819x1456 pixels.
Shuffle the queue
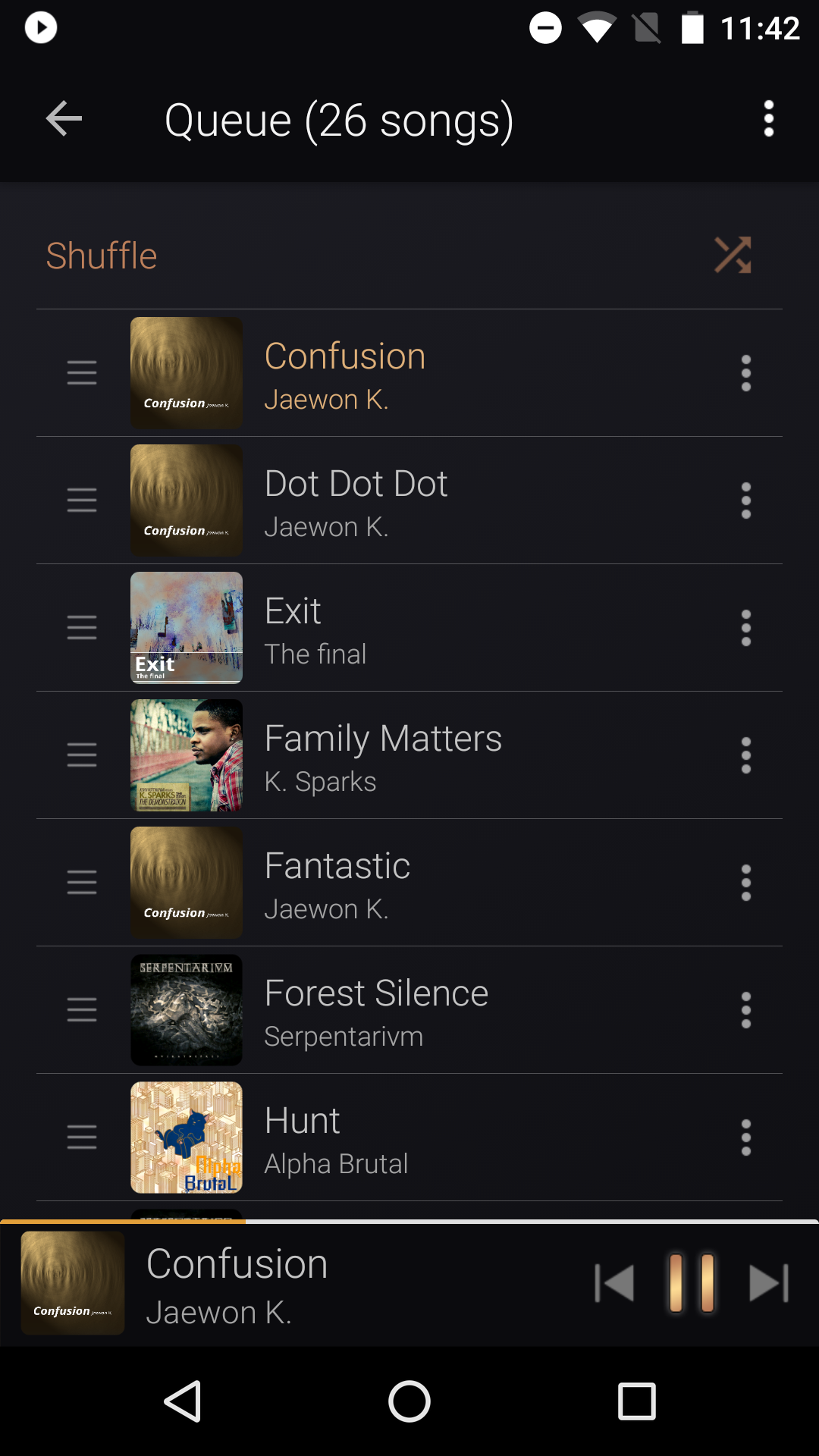[732, 255]
